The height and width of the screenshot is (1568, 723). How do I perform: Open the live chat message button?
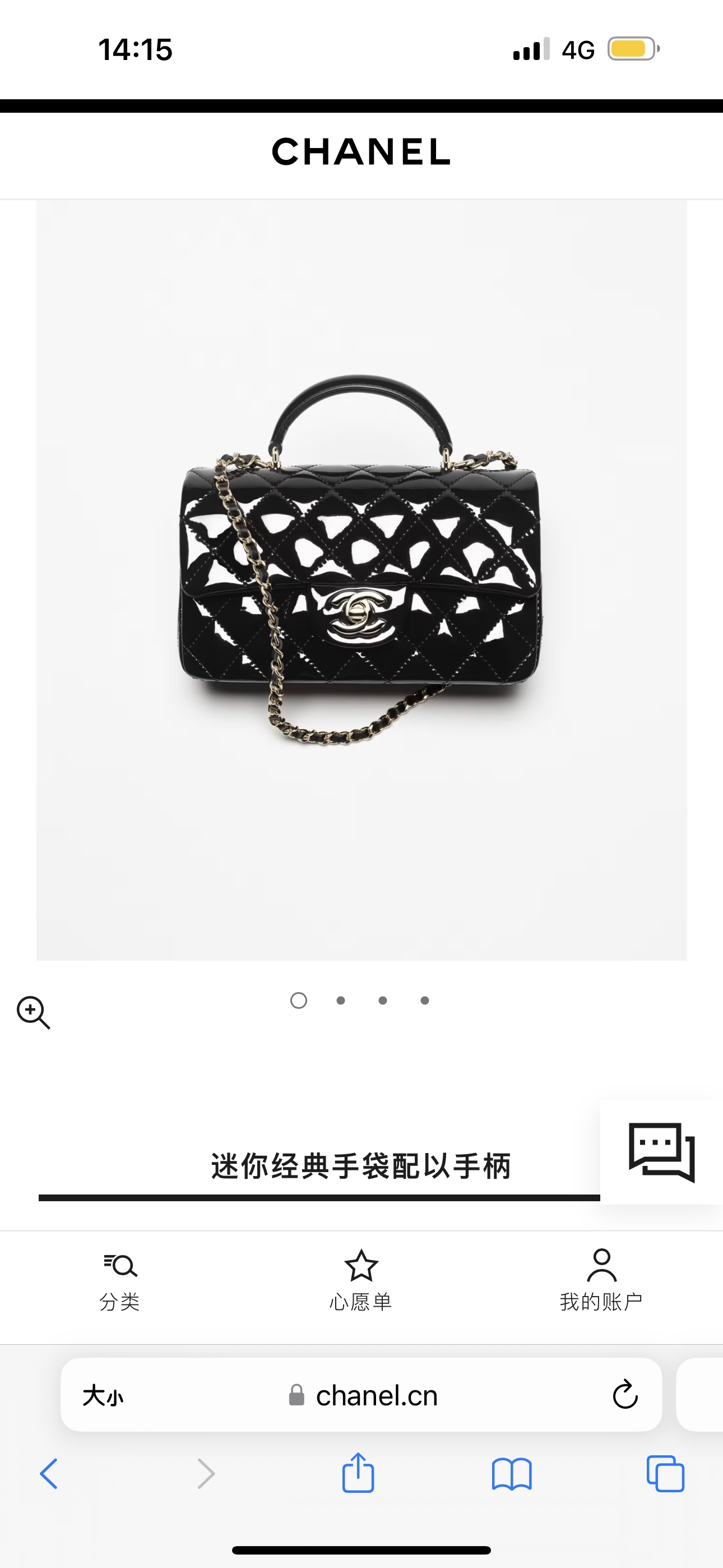[661, 1152]
